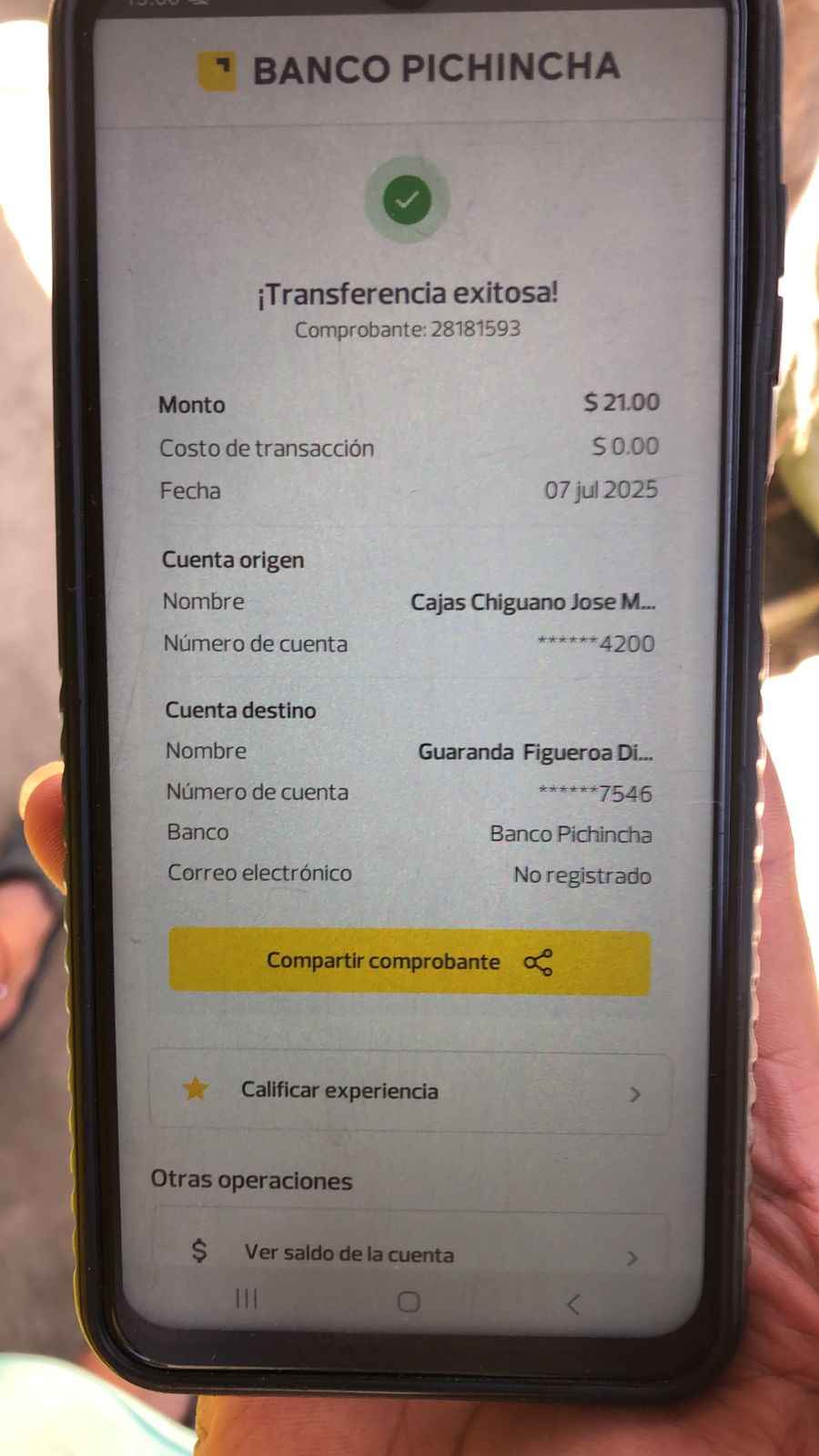Open the recent apps view
Screen dimensions: 819x1456
pos(247,1299)
